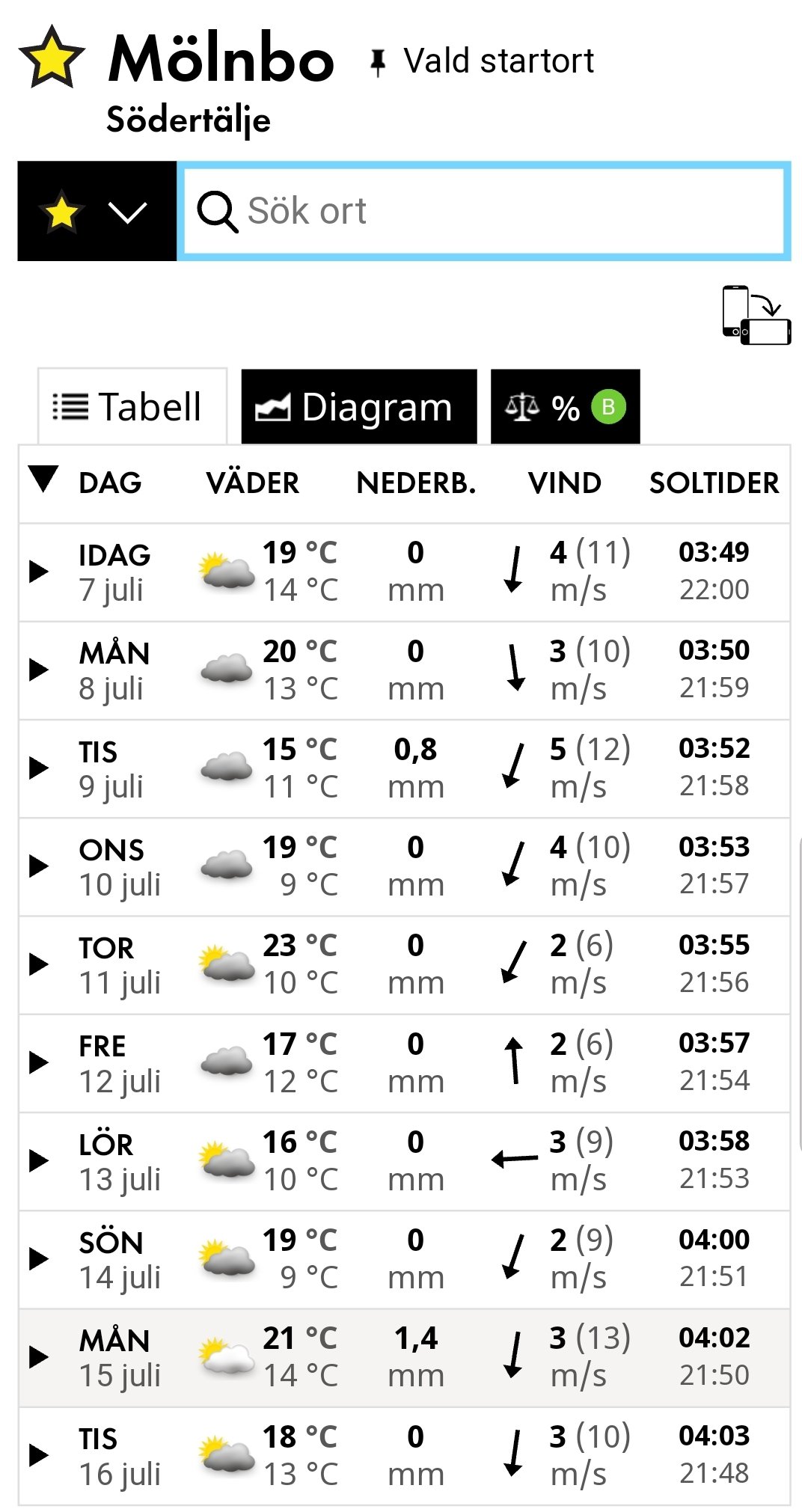
Task: Expand the MÅN 15 juli forecast
Action: tap(404, 1358)
